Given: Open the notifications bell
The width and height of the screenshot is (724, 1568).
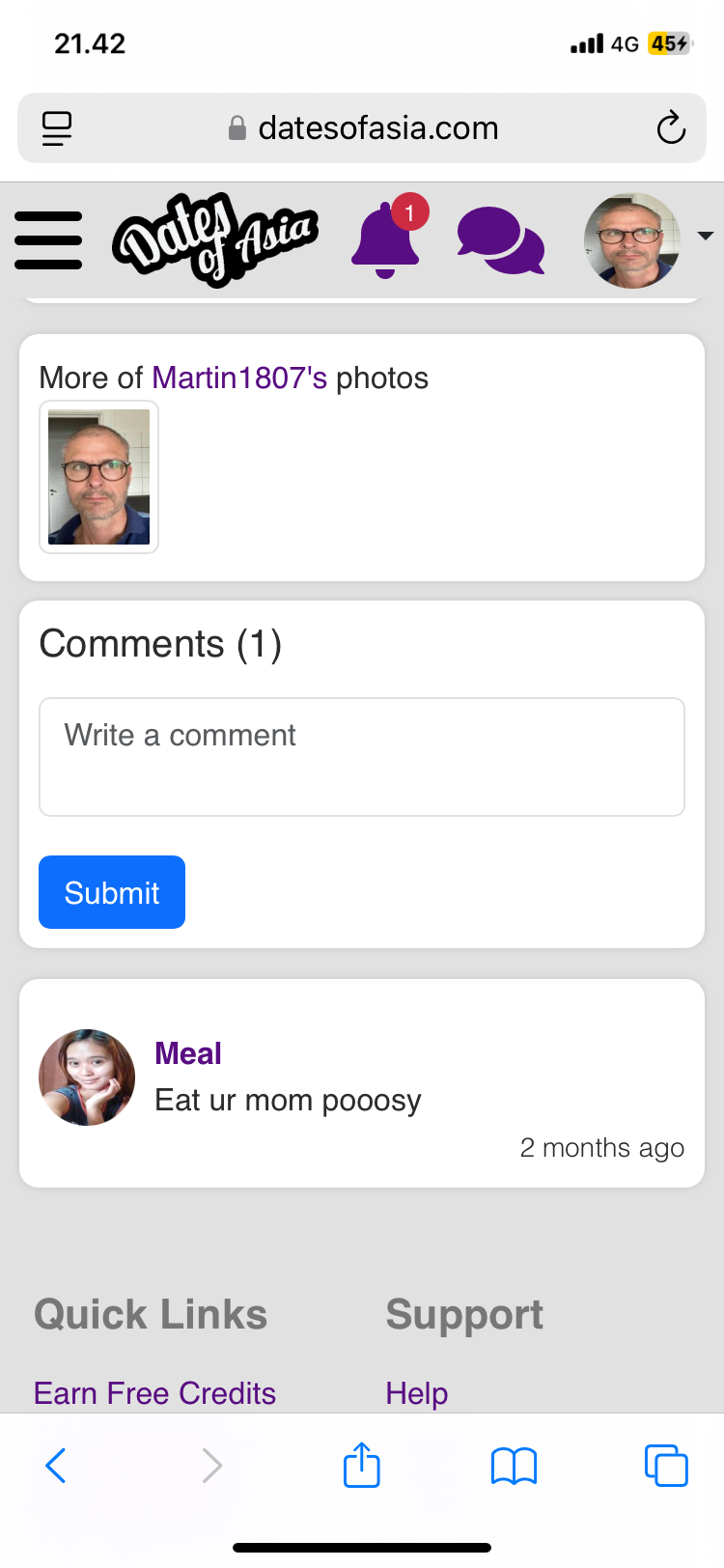Looking at the screenshot, I should tap(388, 237).
